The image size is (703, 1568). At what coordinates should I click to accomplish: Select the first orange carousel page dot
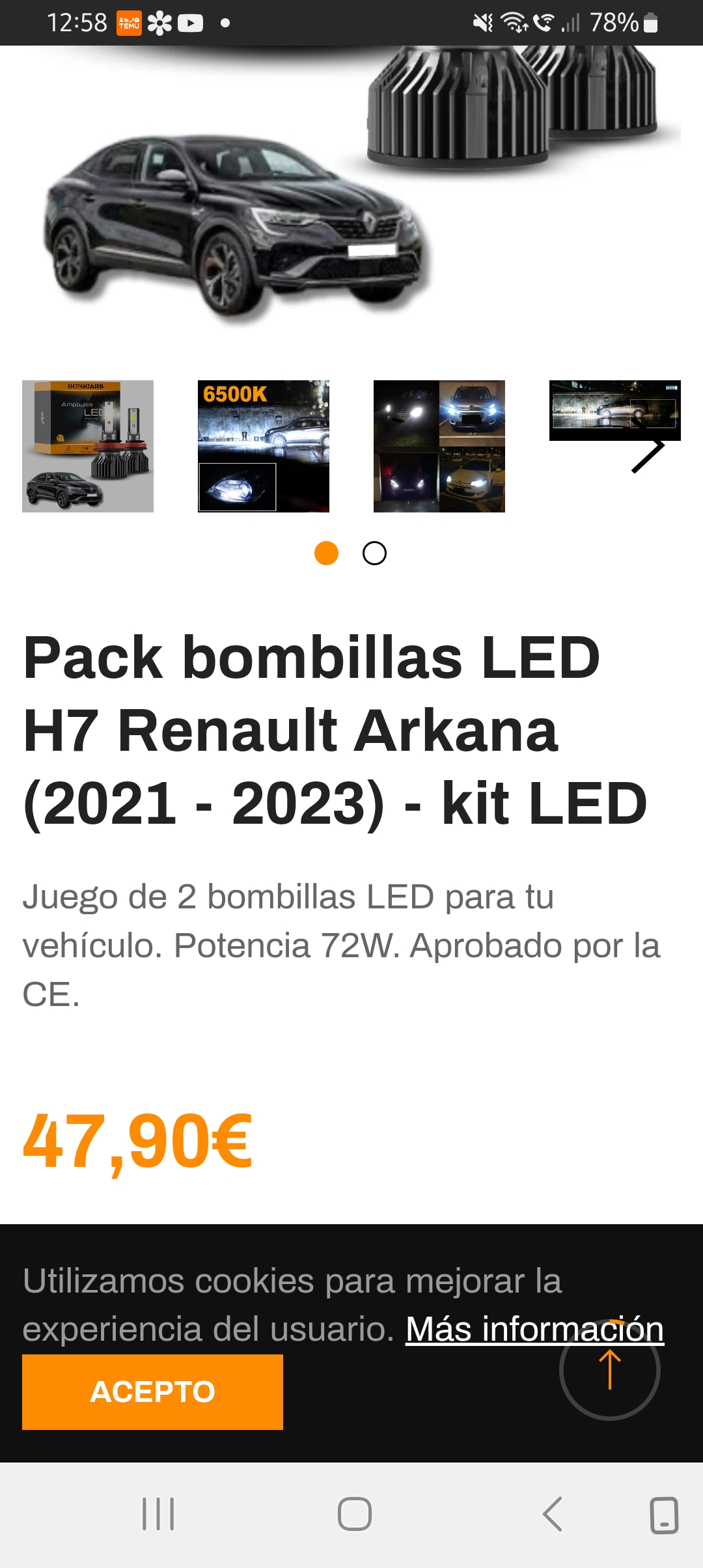pos(326,553)
